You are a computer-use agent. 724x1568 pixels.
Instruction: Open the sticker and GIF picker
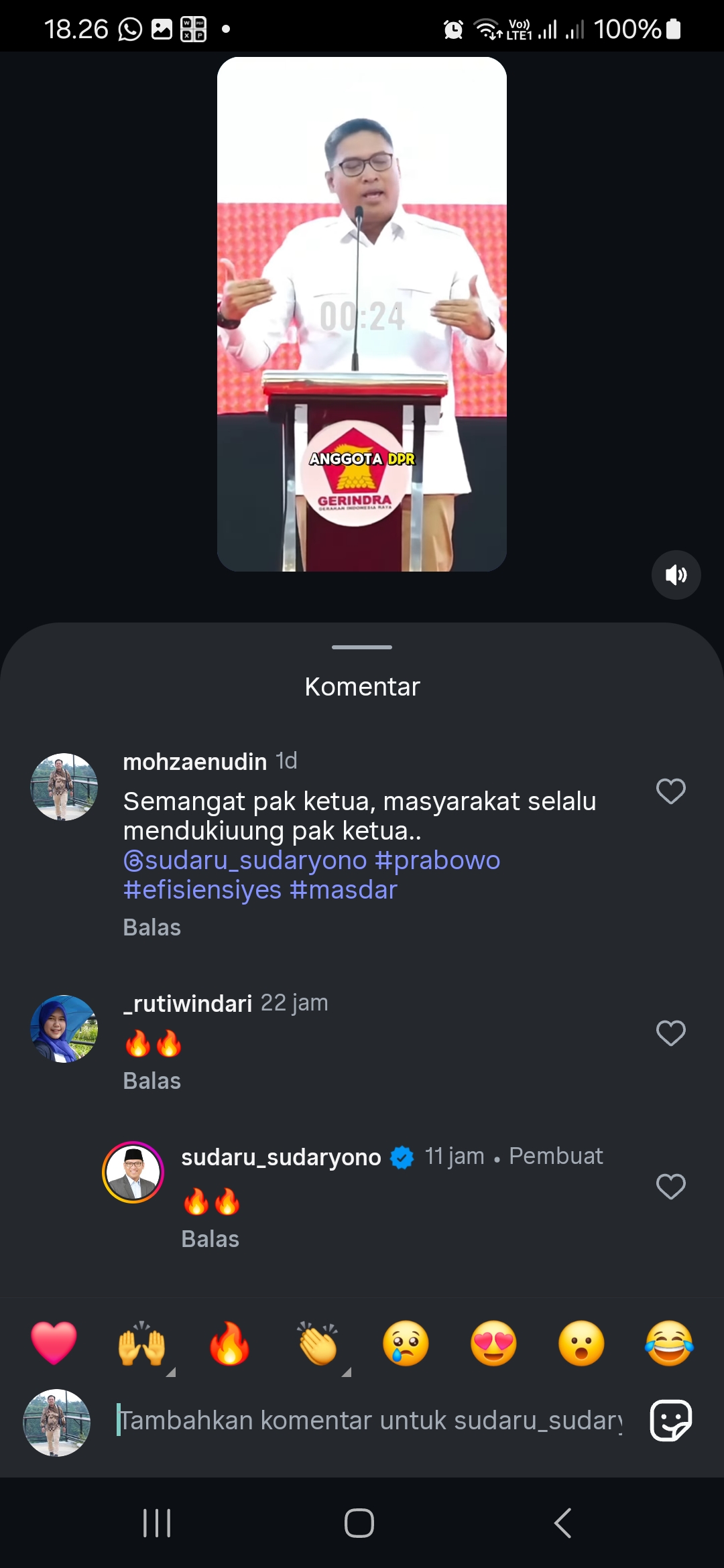(x=670, y=1421)
